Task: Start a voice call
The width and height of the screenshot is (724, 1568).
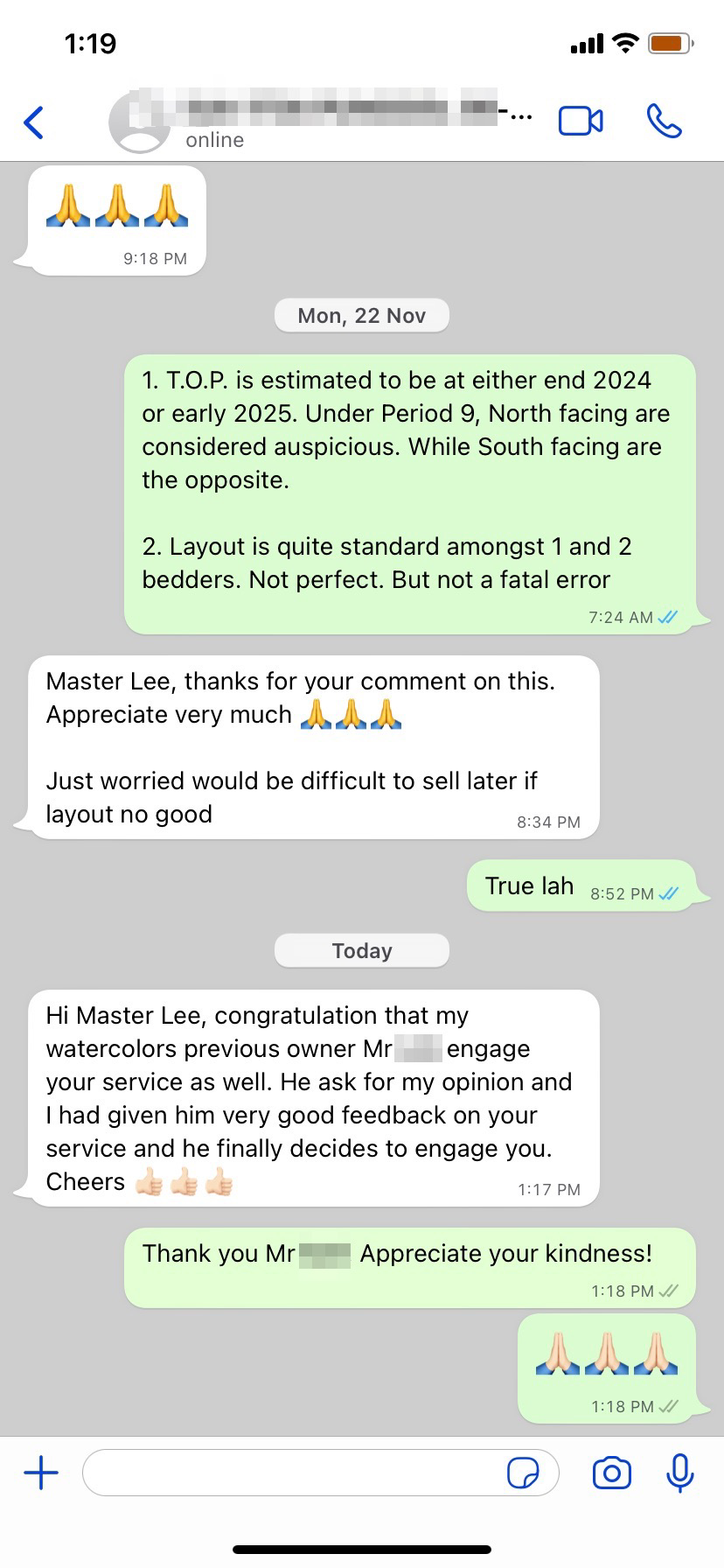Action: coord(664,122)
